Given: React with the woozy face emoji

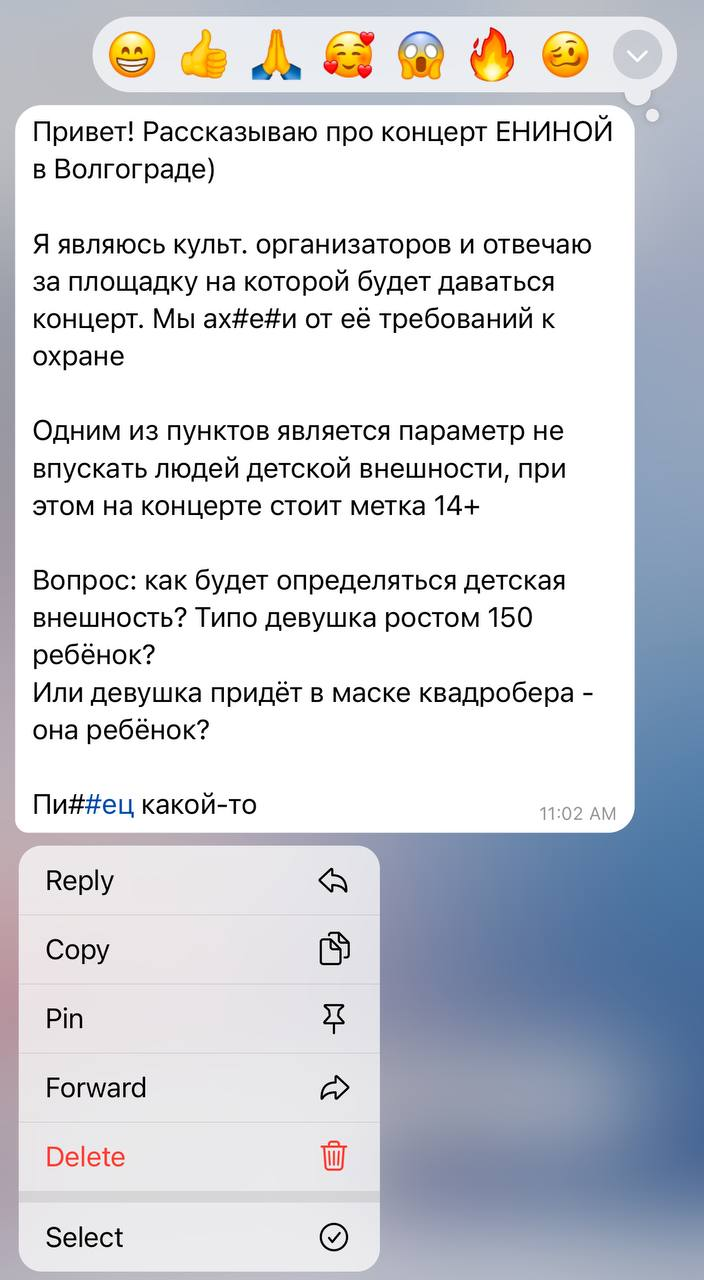Looking at the screenshot, I should click(x=565, y=55).
